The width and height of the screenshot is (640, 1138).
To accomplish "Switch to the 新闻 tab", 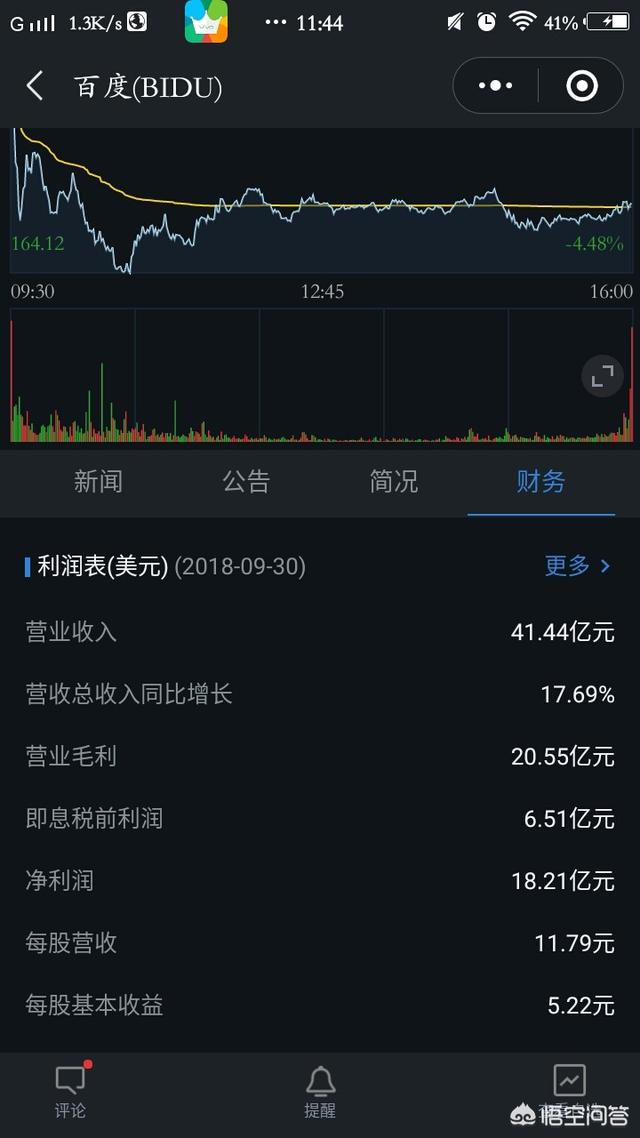I will tap(98, 481).
